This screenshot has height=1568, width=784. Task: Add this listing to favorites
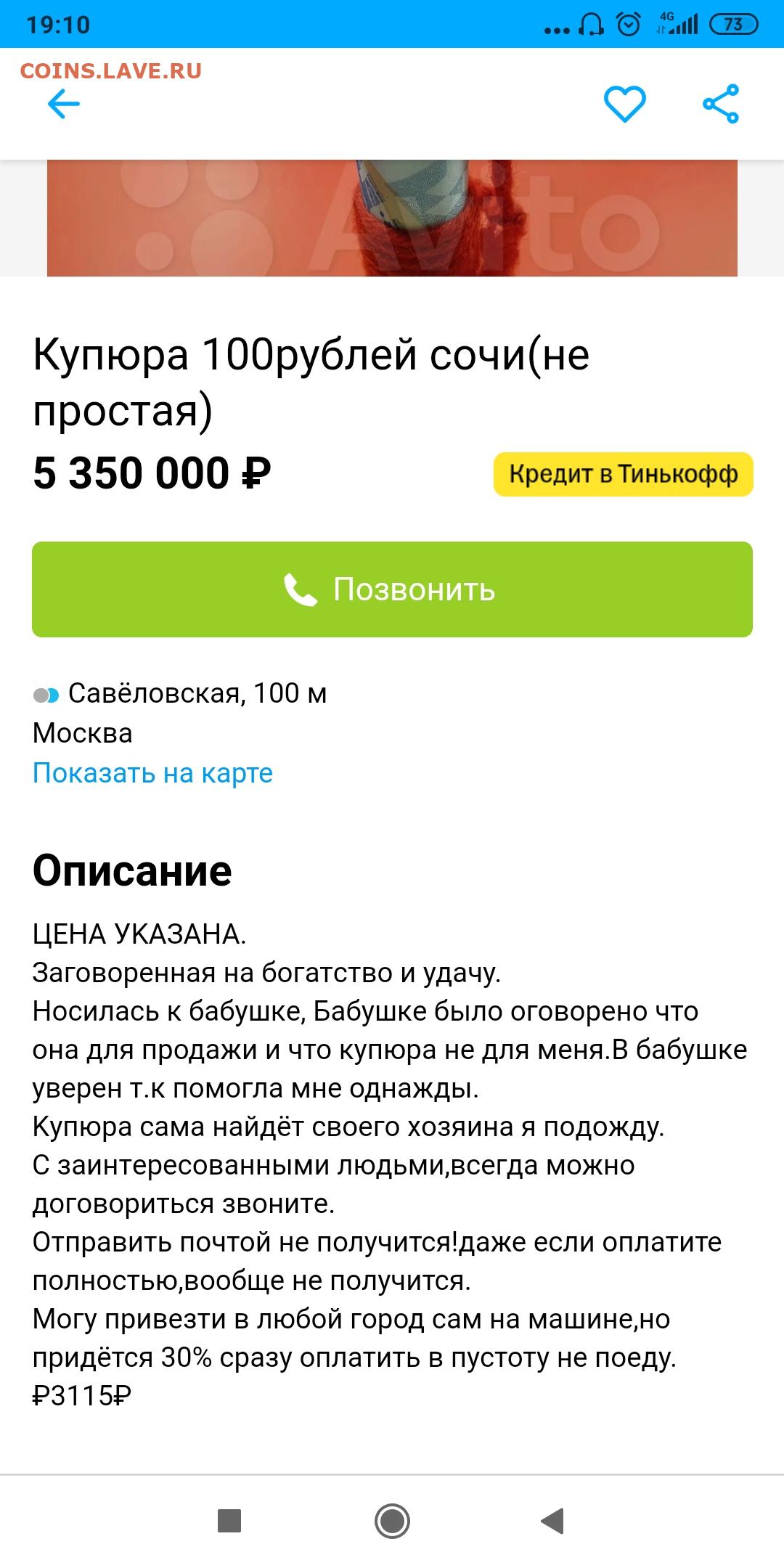[x=625, y=104]
